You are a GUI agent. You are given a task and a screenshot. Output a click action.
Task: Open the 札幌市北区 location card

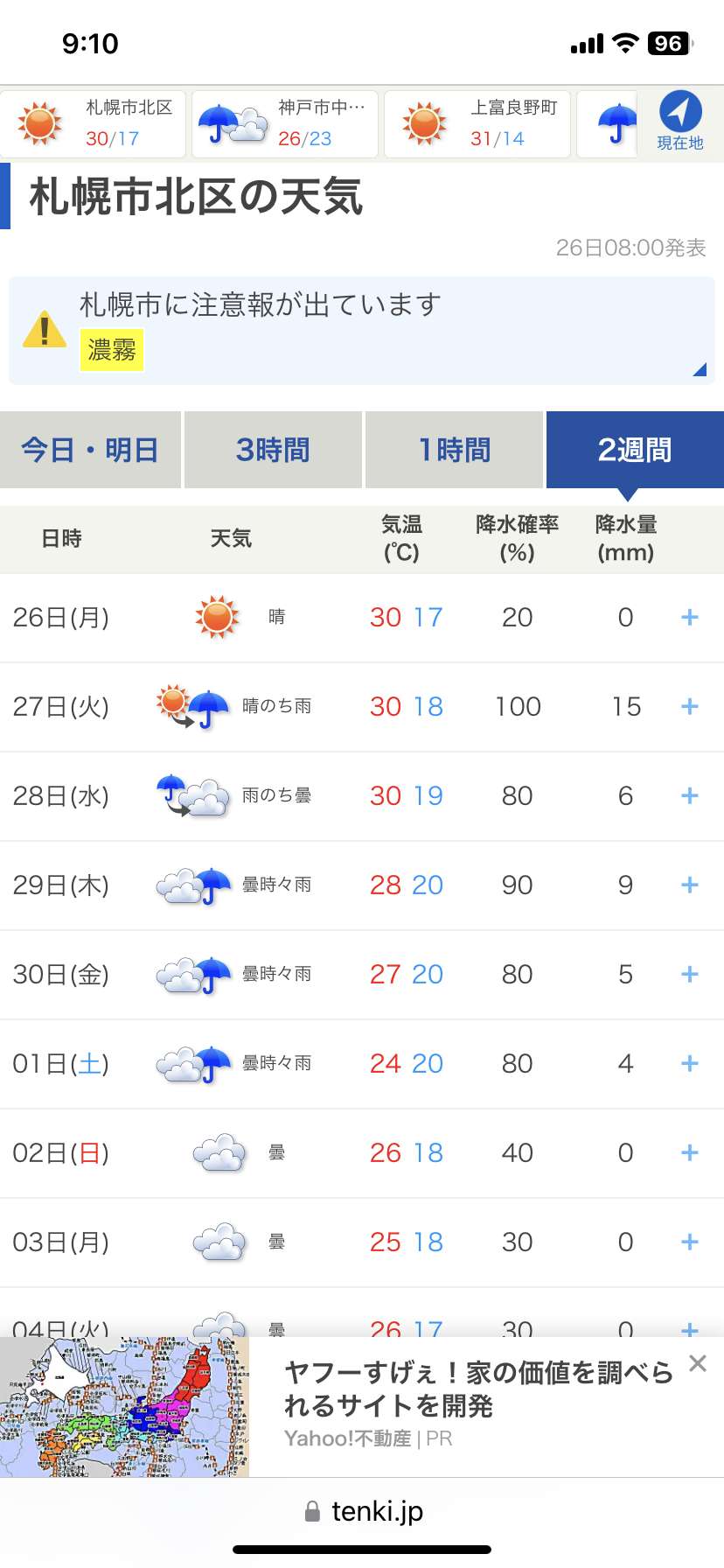[x=93, y=124]
